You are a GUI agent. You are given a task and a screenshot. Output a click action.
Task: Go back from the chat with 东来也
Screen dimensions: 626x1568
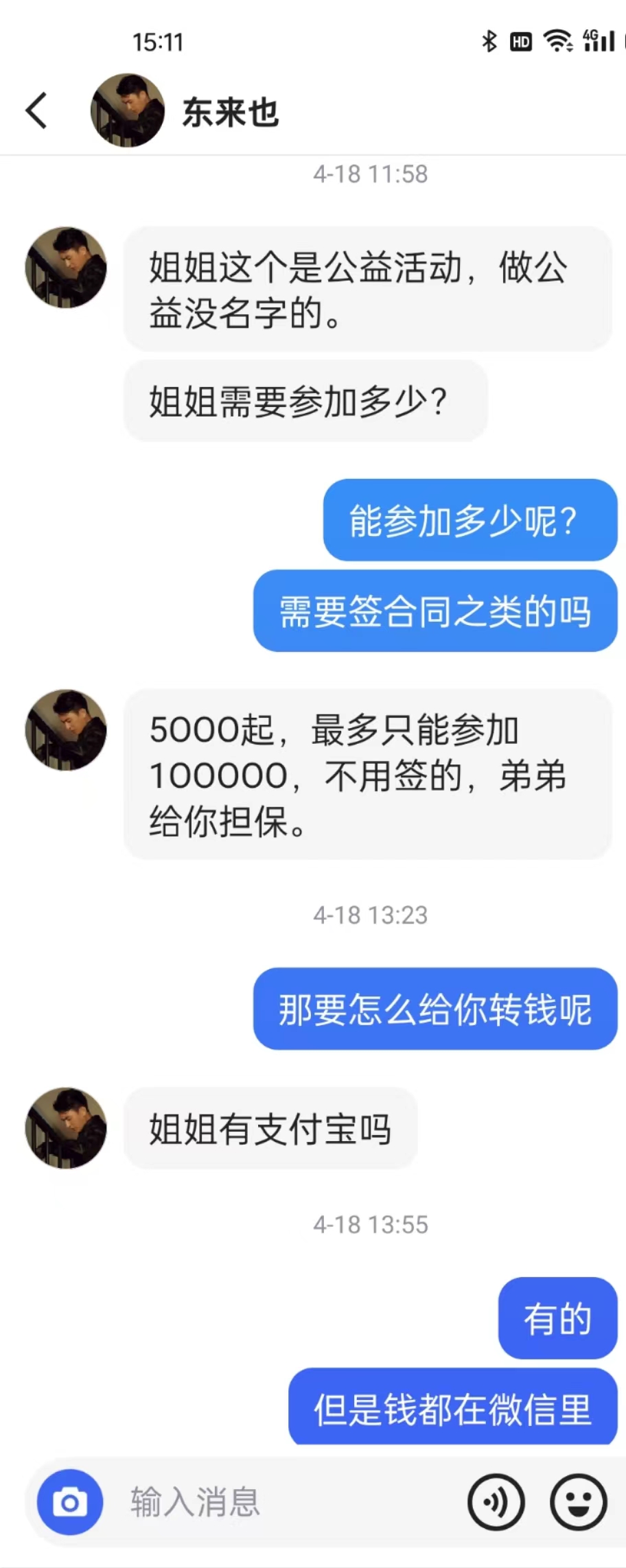(x=36, y=110)
